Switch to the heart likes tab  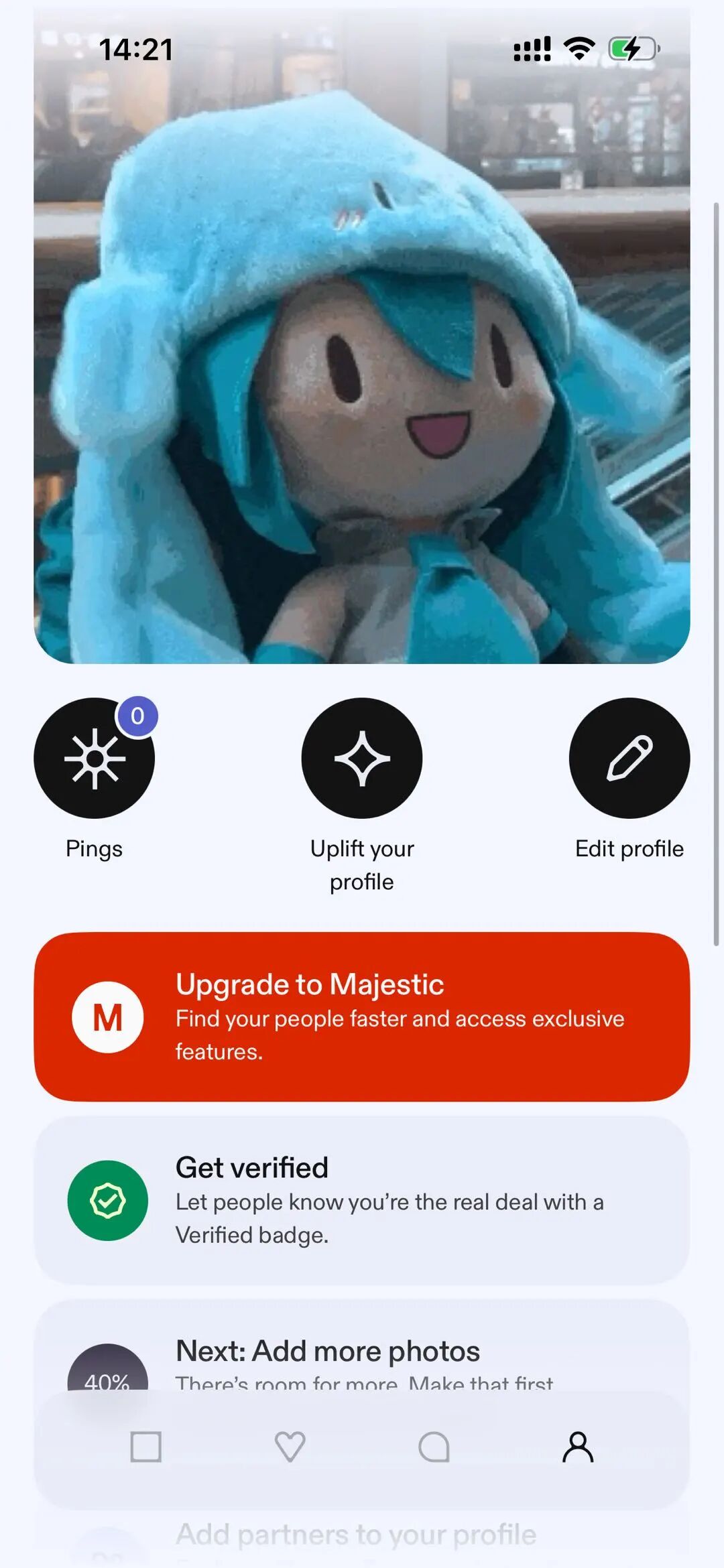290,1446
